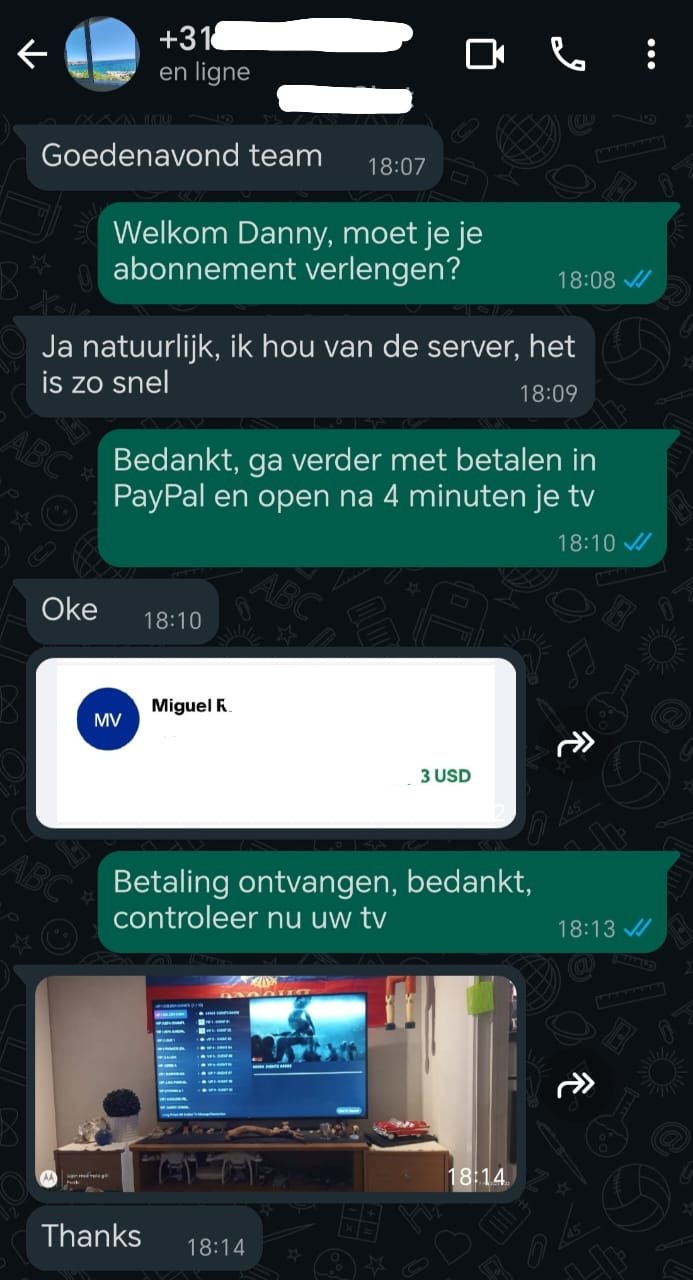The height and width of the screenshot is (1280, 693).
Task: Open the contact's profile picture
Action: 102,55
